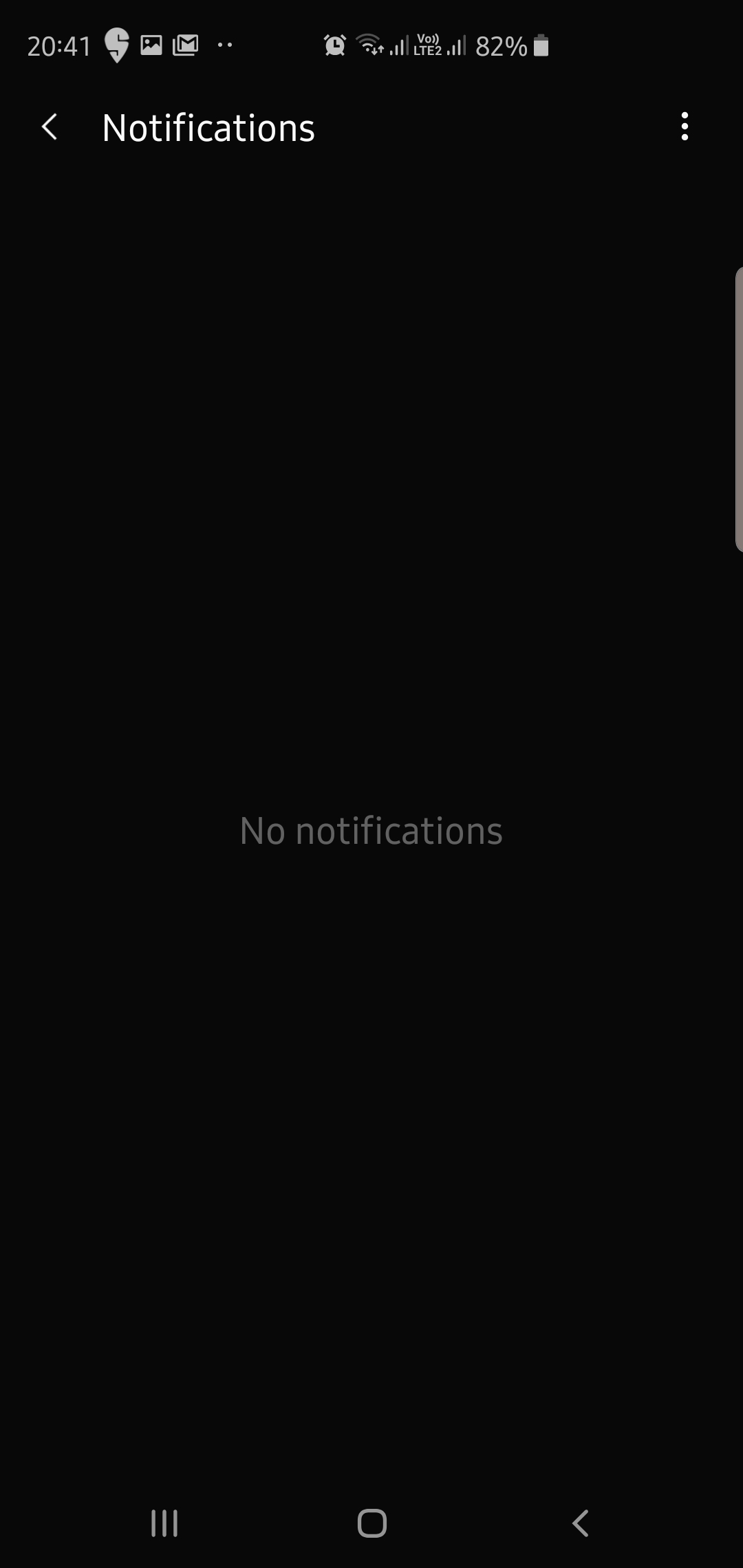Tap the system back button
The height and width of the screenshot is (1568, 743).
coord(580,1523)
